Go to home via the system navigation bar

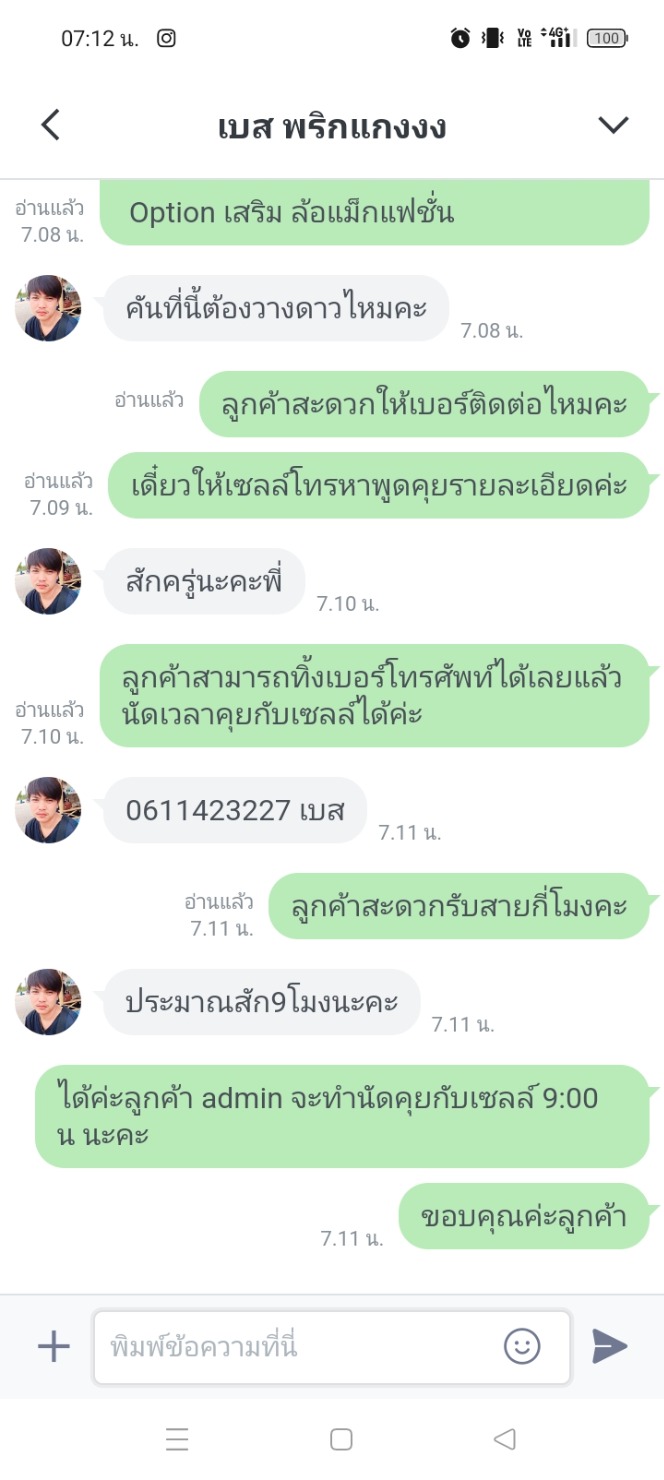click(341, 1439)
